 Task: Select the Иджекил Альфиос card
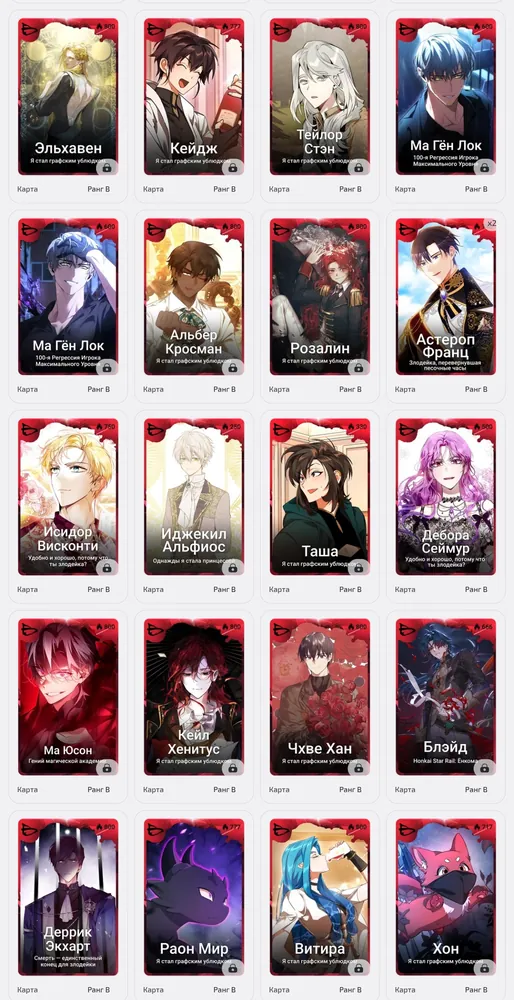pos(194,497)
